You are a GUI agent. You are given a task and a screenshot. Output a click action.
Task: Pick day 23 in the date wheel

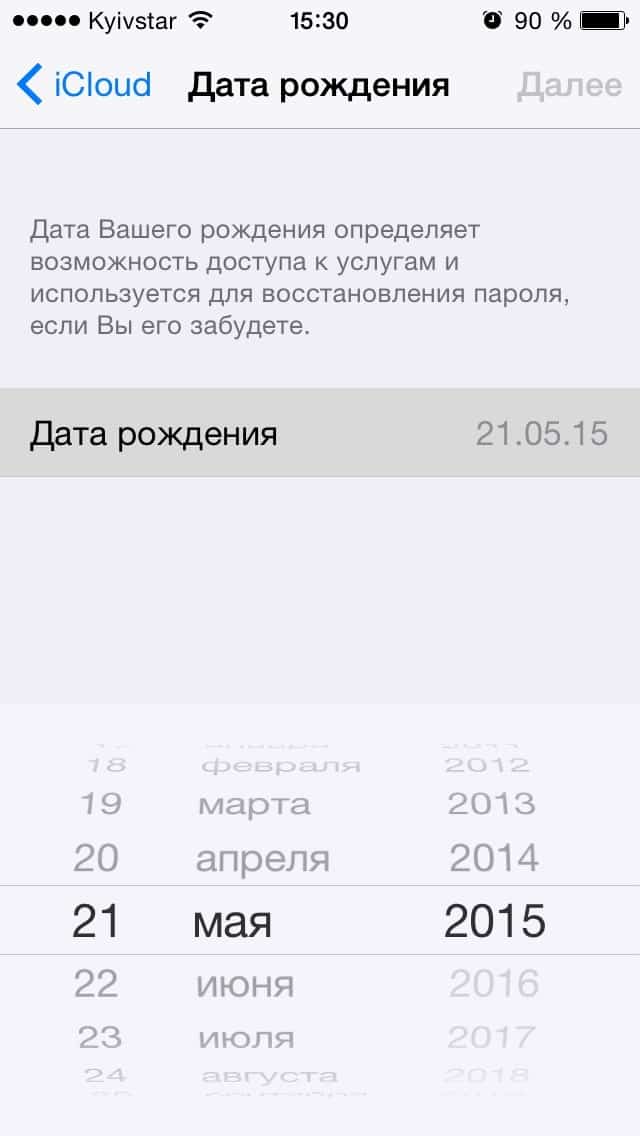tap(99, 1037)
